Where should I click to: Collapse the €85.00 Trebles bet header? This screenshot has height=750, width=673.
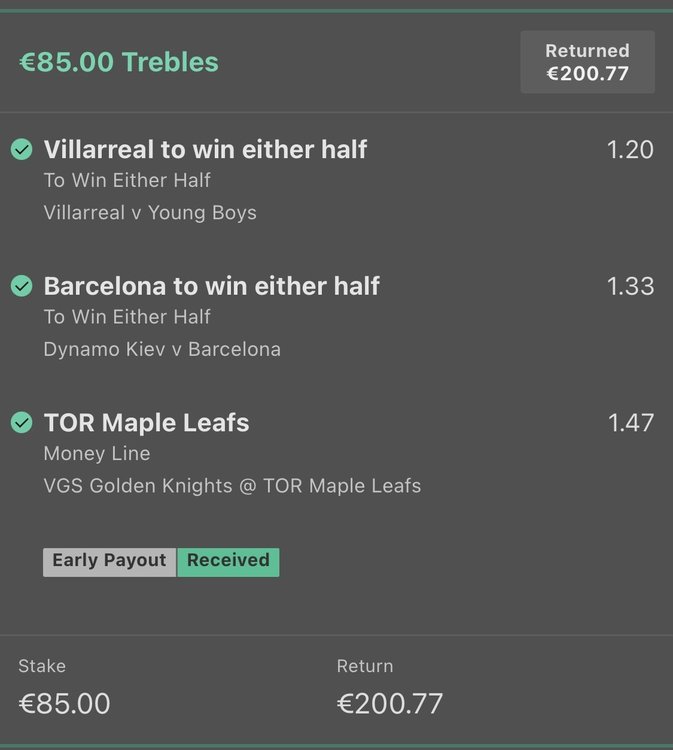(120, 62)
